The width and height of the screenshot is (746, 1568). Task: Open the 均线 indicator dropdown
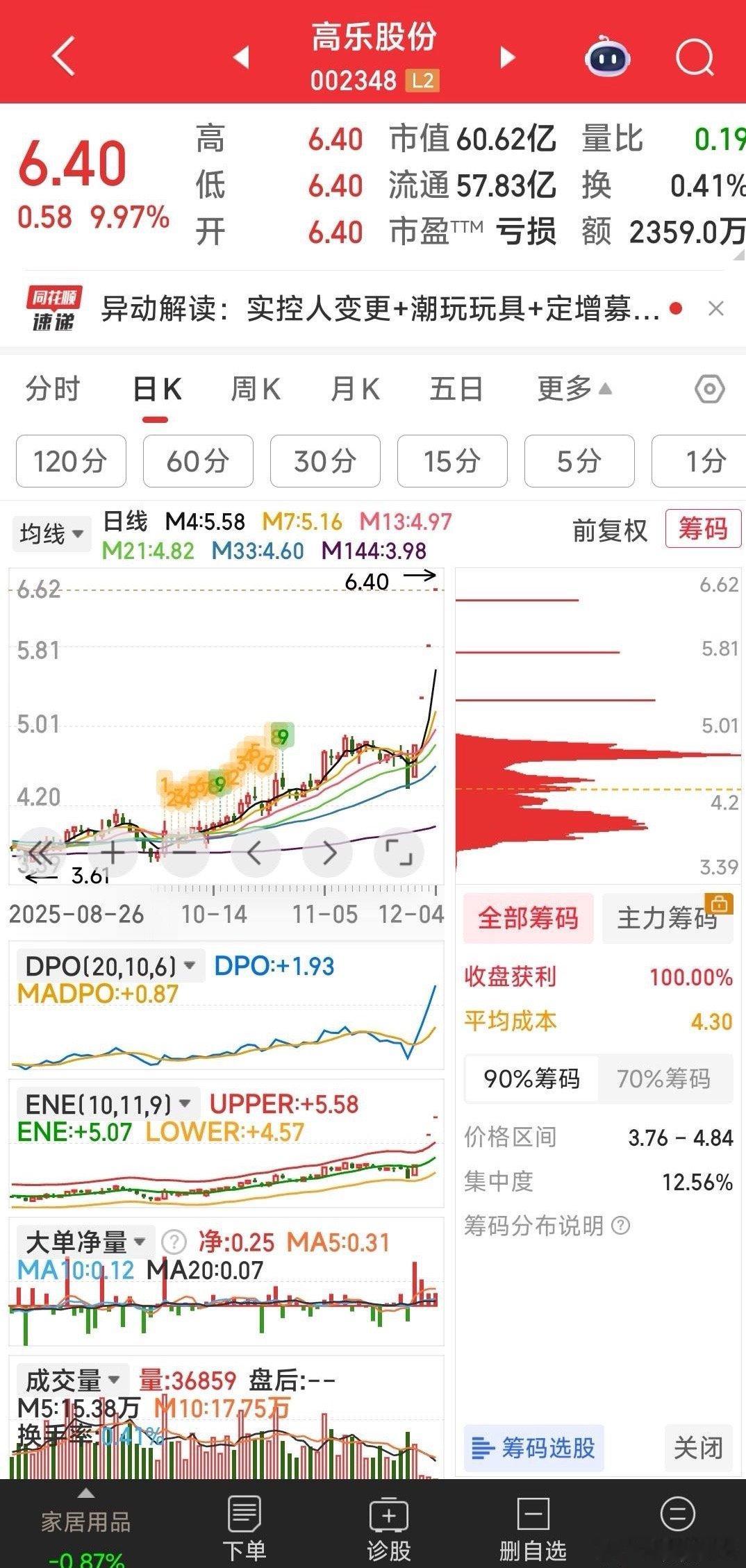tap(51, 534)
